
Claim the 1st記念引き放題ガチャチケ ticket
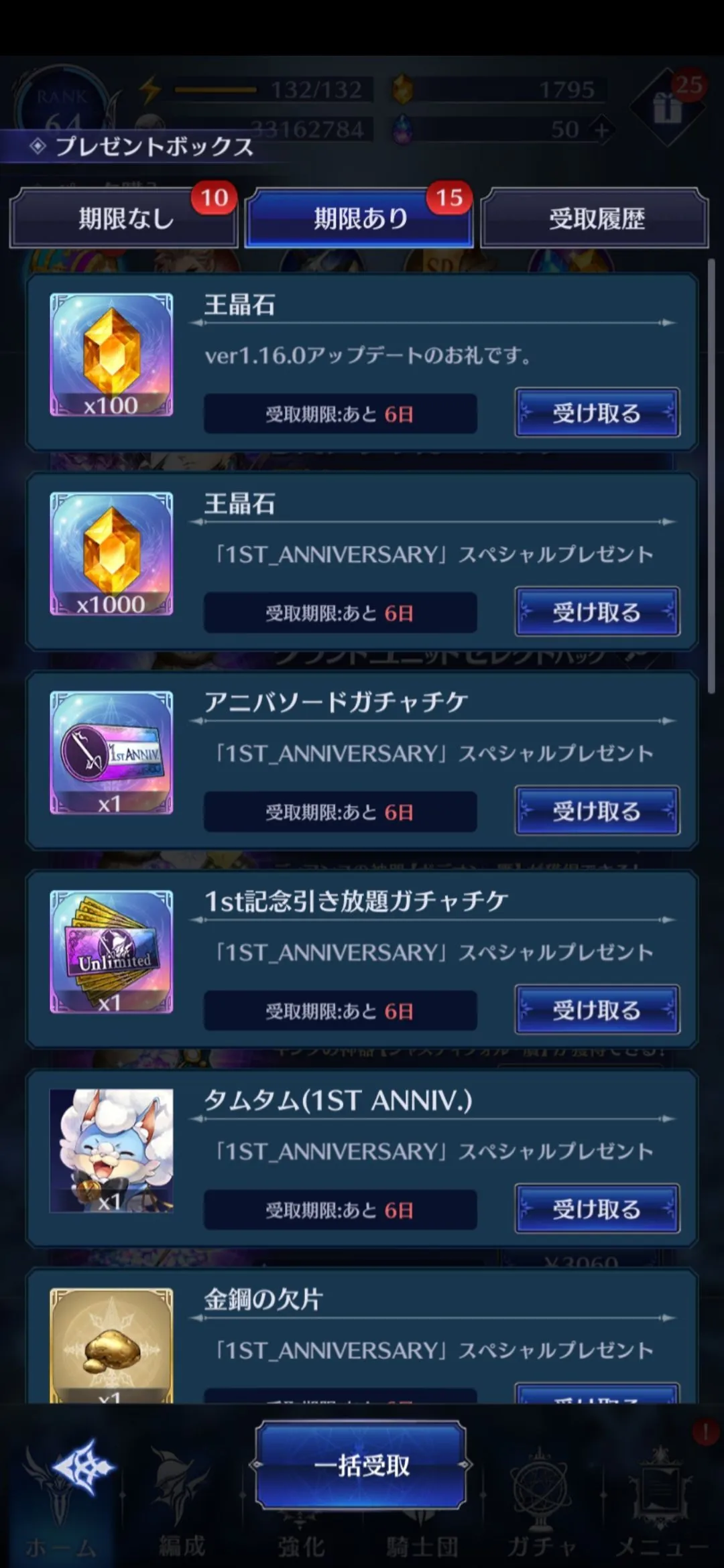click(597, 1010)
